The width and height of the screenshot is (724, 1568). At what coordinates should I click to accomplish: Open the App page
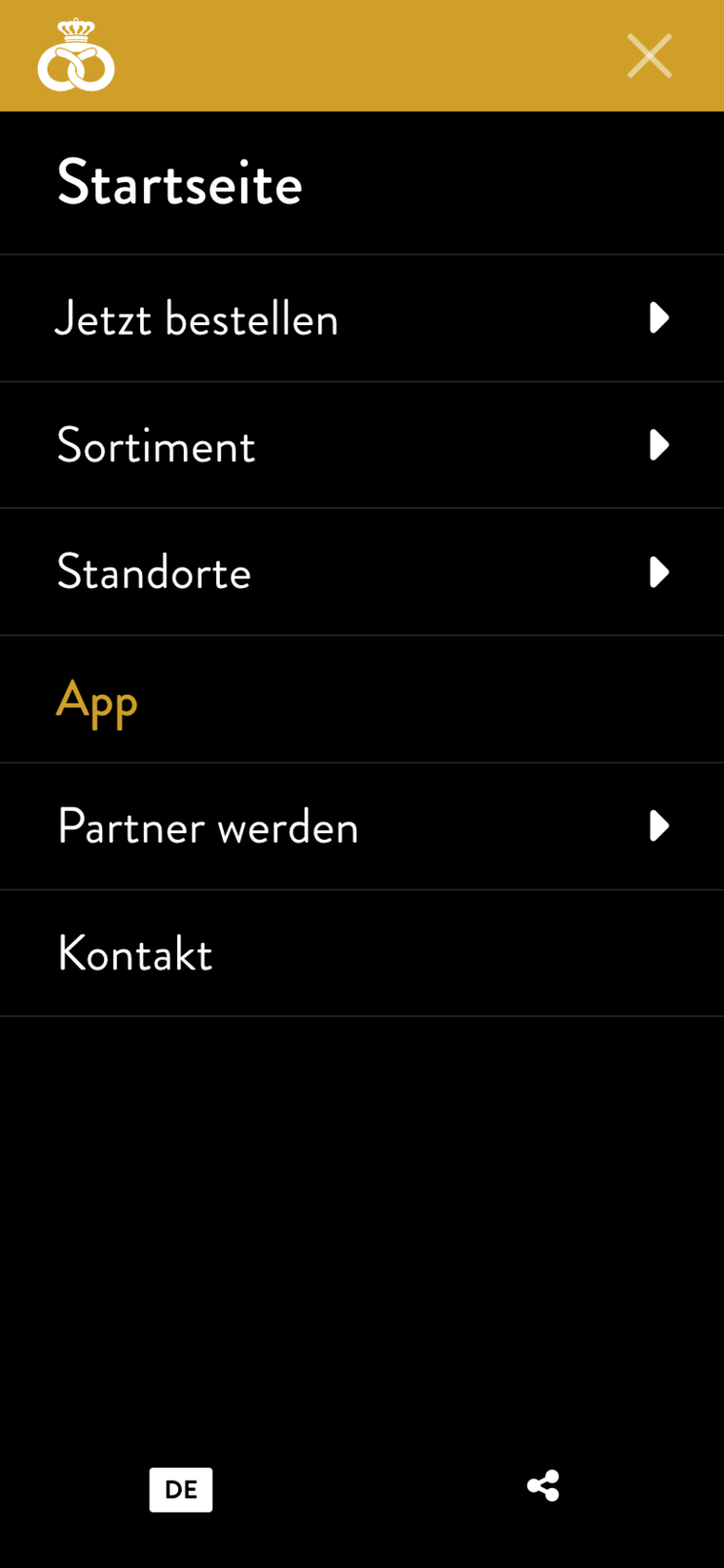[x=97, y=700]
